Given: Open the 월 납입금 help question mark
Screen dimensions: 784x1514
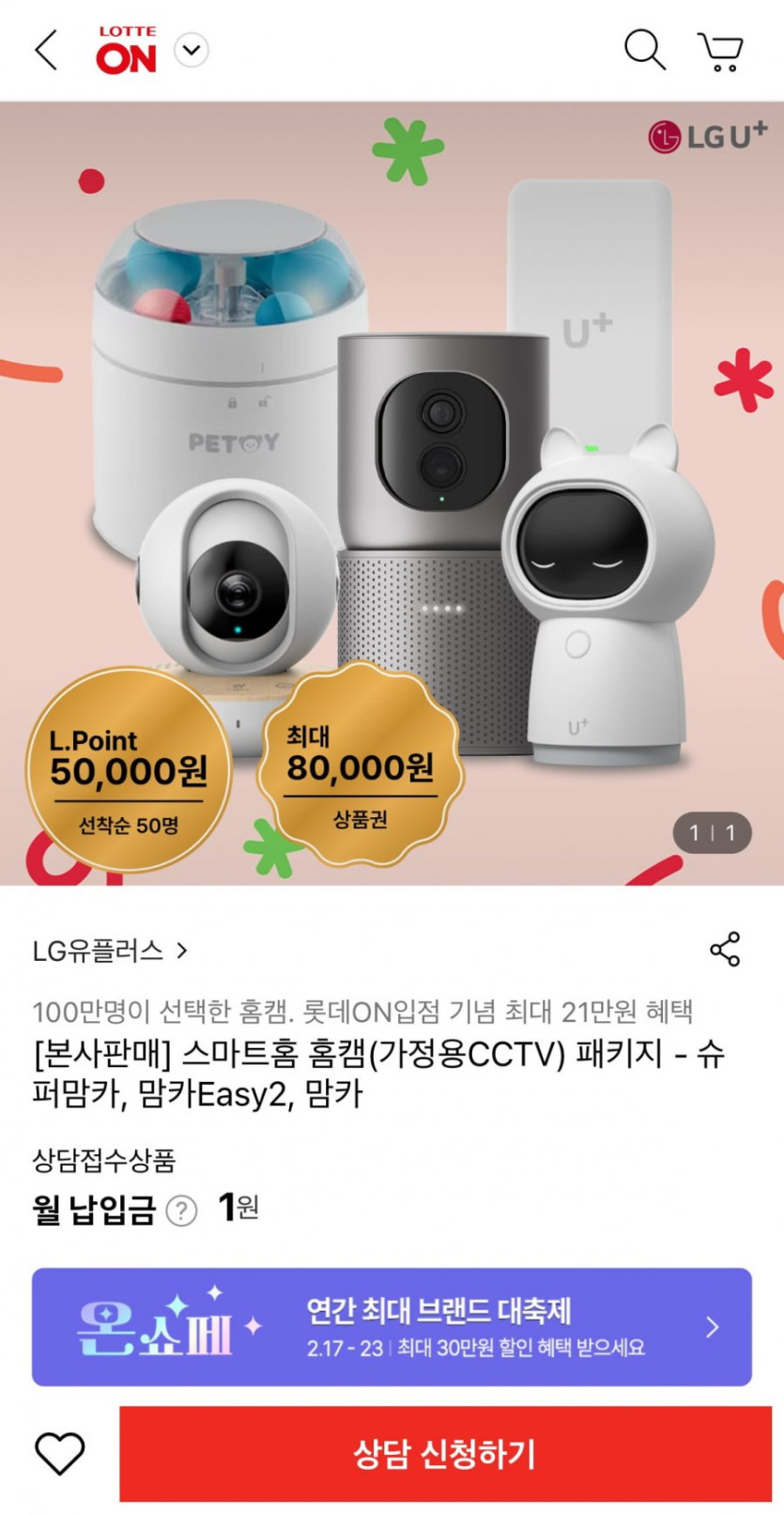Looking at the screenshot, I should 181,1211.
